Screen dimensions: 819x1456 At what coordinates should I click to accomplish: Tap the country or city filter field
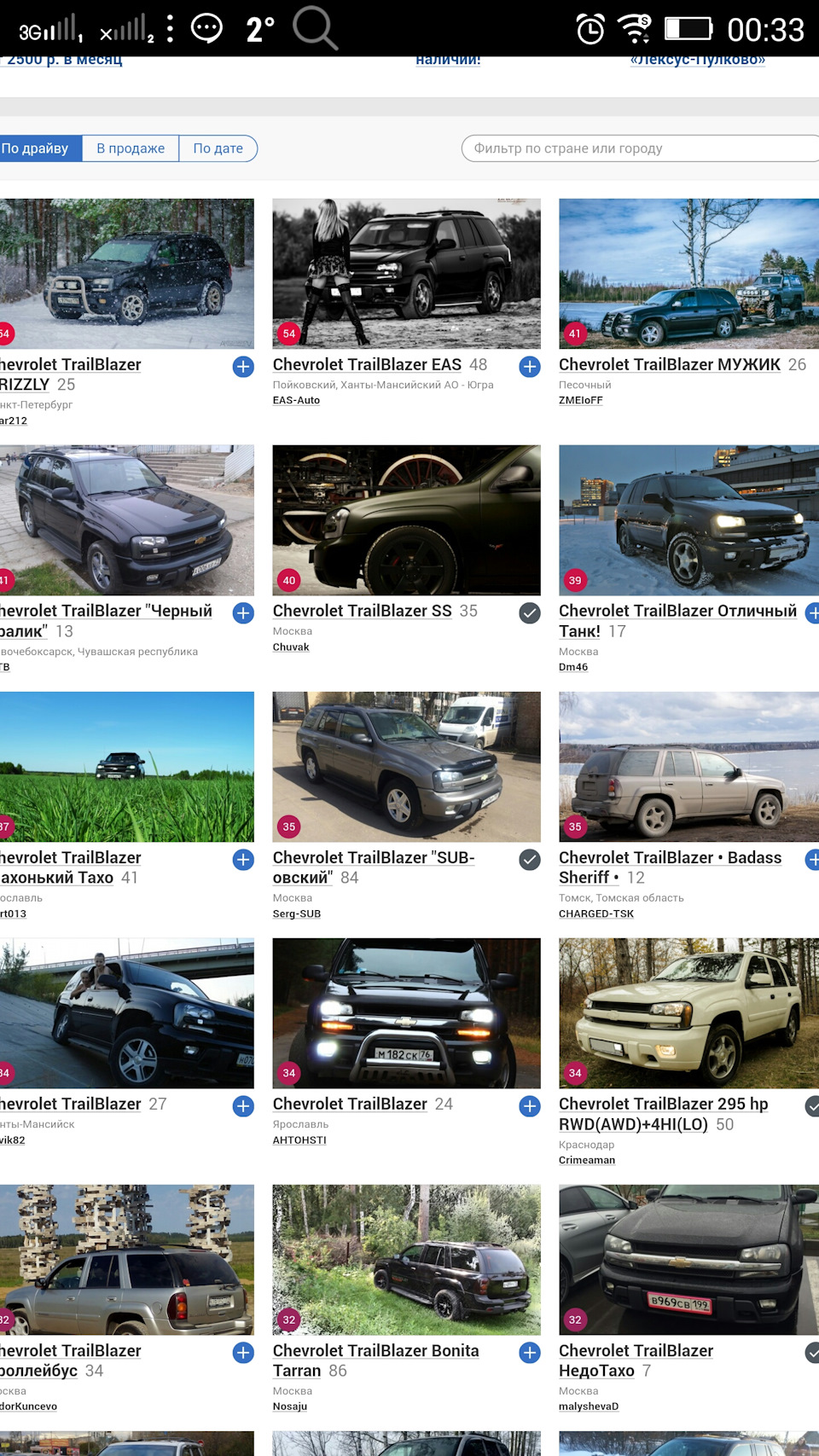pos(640,148)
